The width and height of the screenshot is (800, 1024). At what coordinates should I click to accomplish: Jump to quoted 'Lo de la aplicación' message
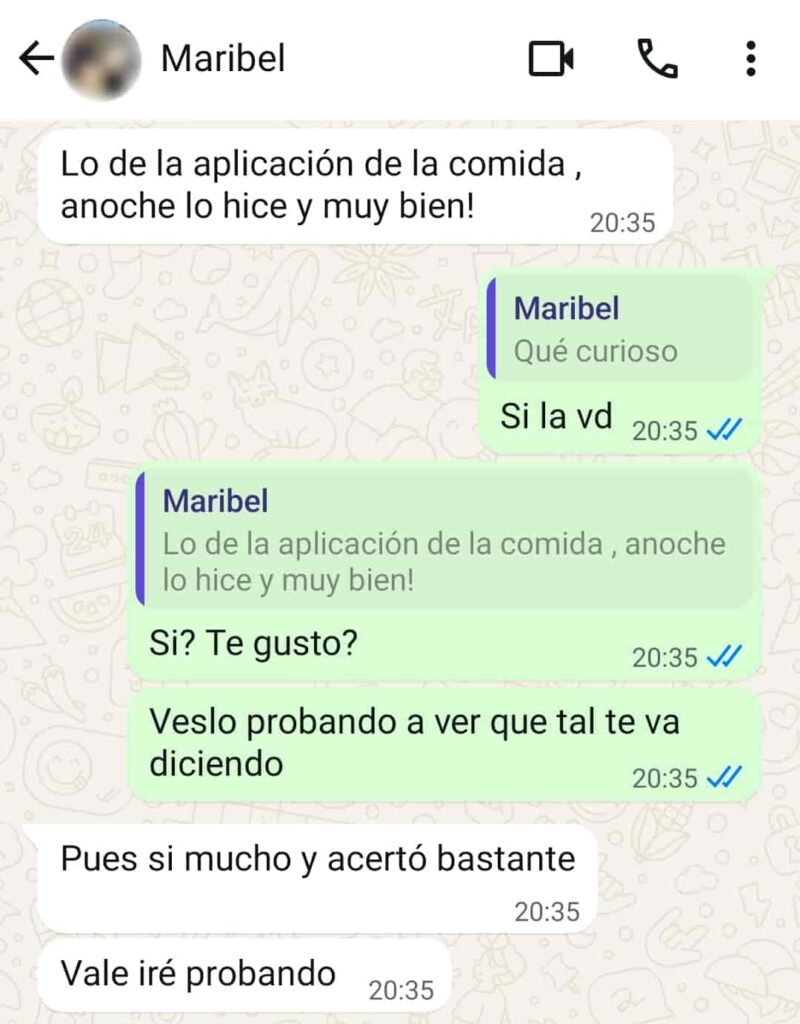[x=444, y=540]
